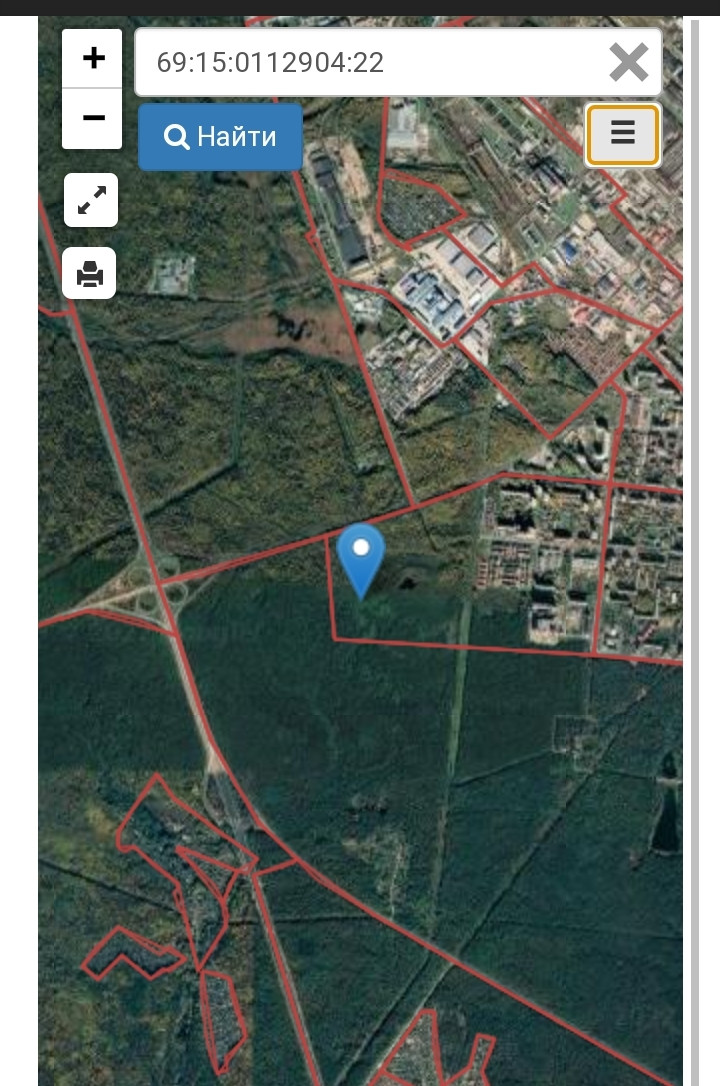Tap the cadastral number search field
Image resolution: width=720 pixels, height=1086 pixels.
(x=370, y=62)
